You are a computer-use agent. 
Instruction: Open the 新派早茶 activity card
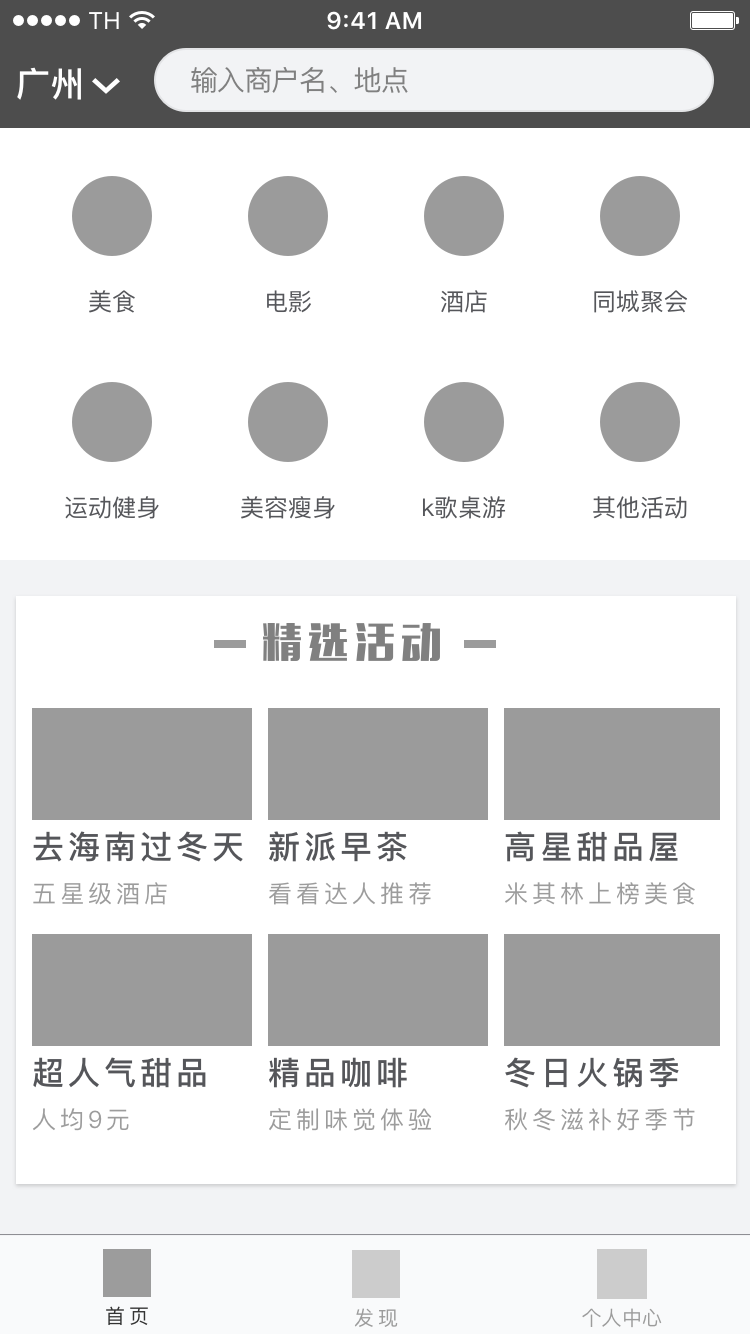[378, 808]
